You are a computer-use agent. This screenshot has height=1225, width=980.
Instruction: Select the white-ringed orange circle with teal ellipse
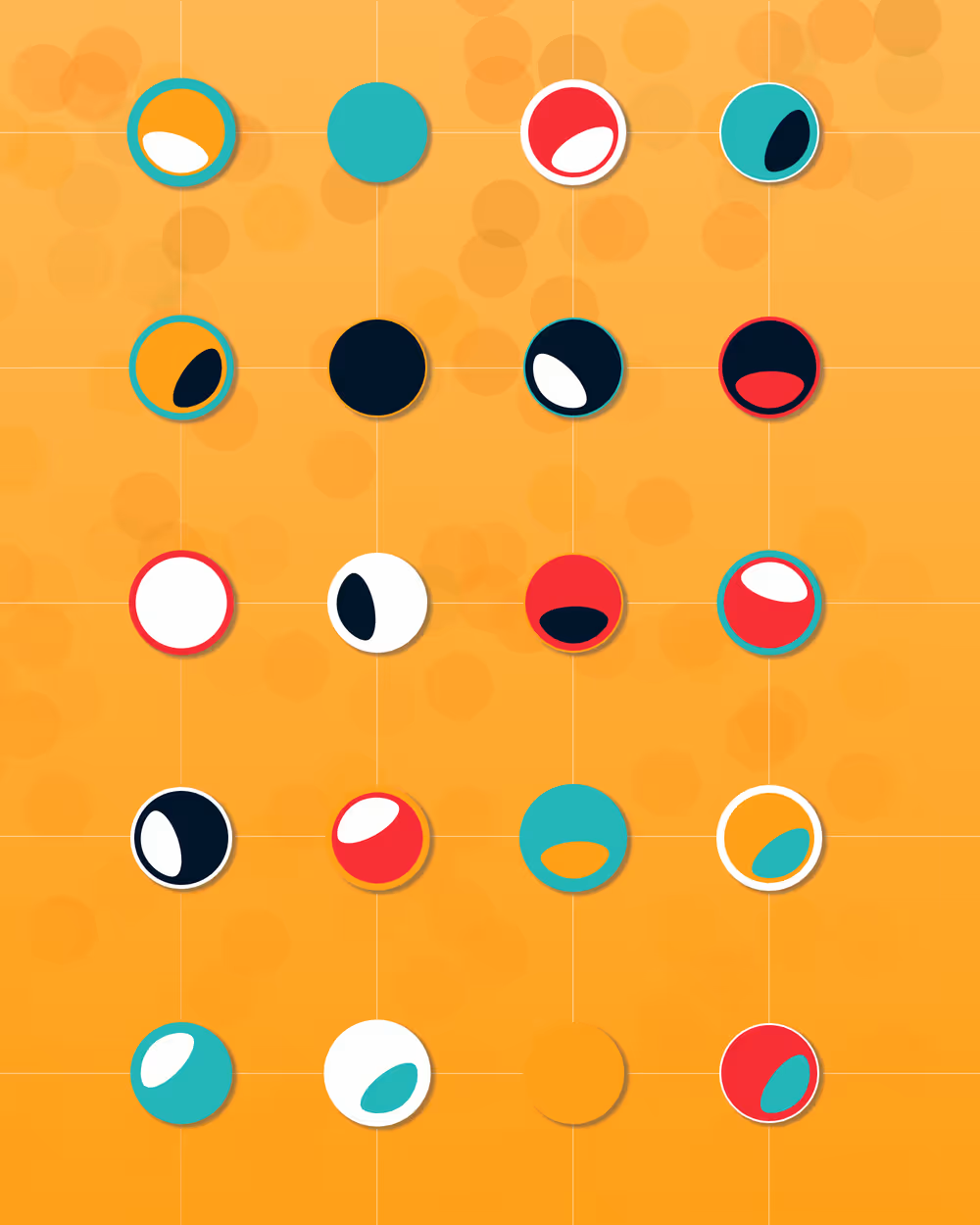pyautogui.click(x=769, y=838)
